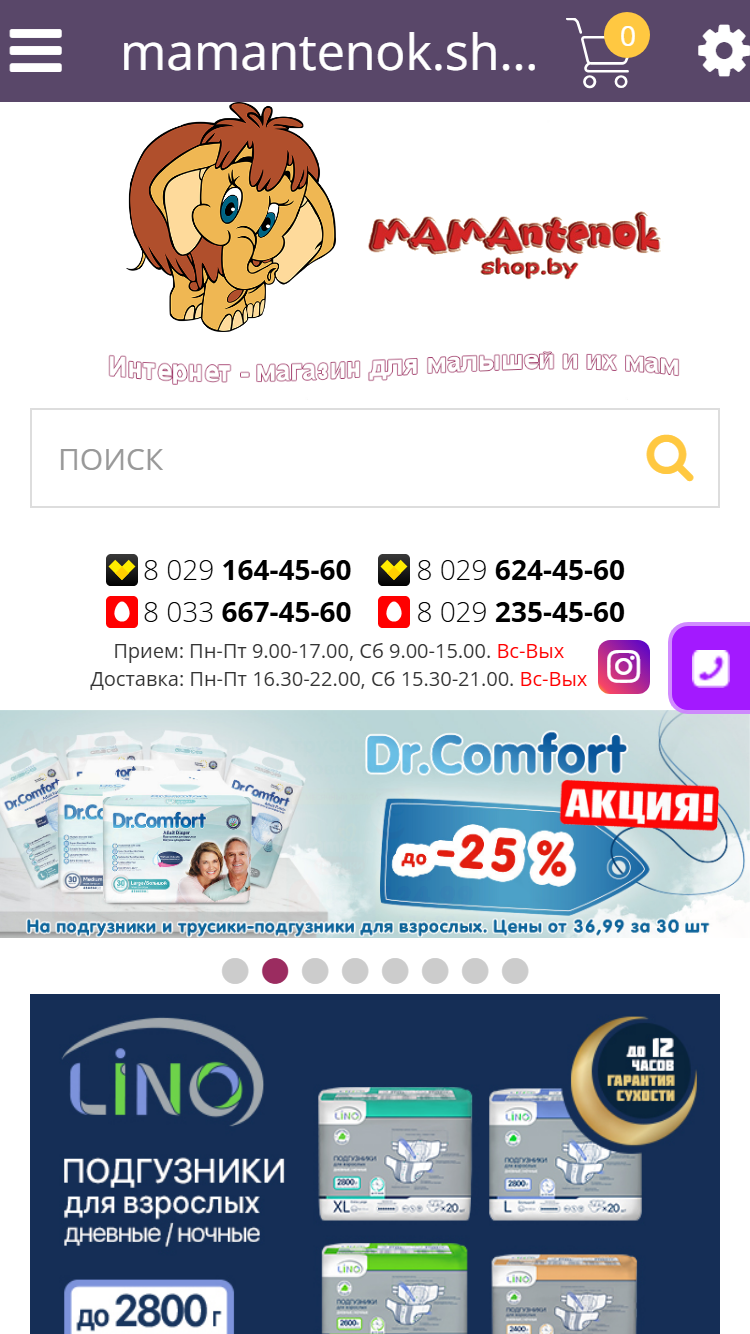Tap the yellow magnifier search button

(x=670, y=458)
